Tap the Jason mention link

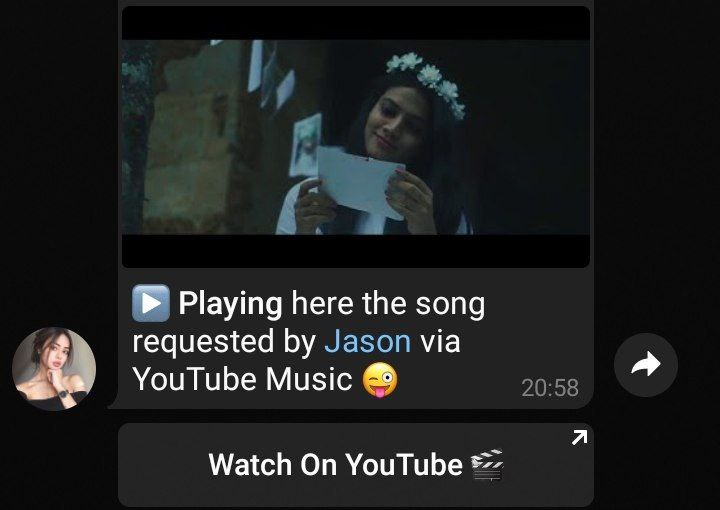pos(367,341)
